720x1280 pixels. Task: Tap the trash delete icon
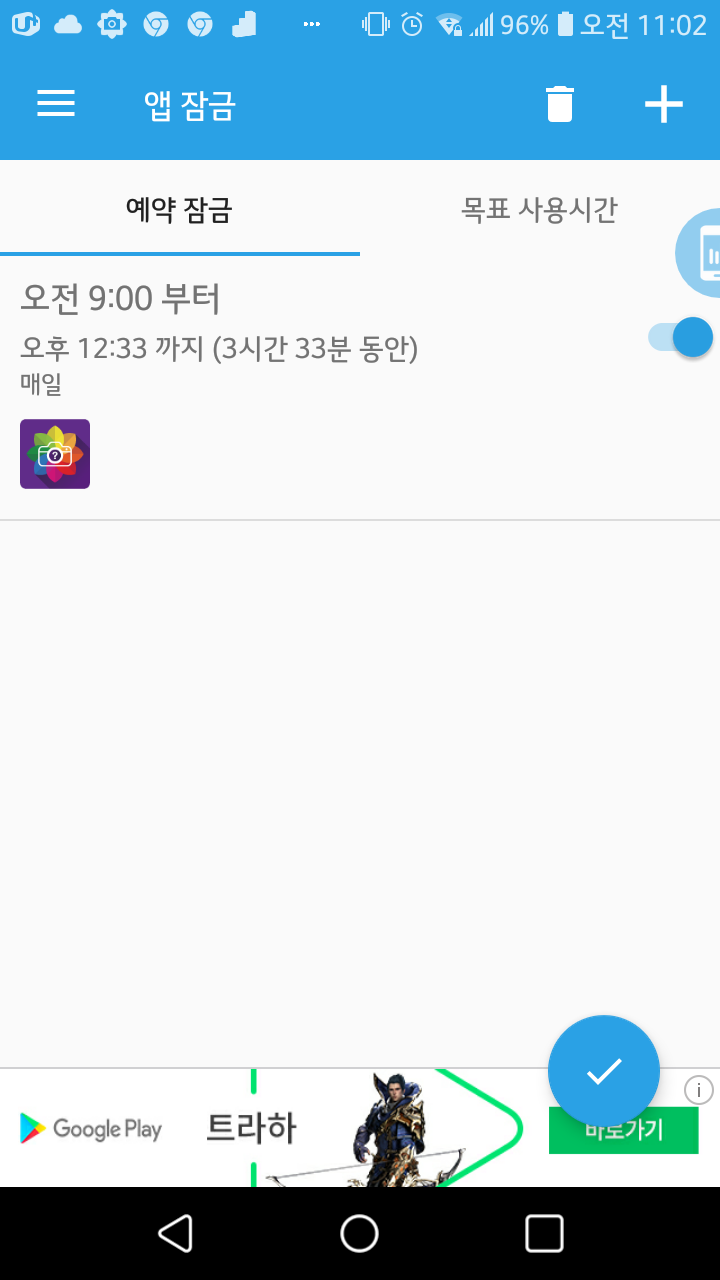560,104
